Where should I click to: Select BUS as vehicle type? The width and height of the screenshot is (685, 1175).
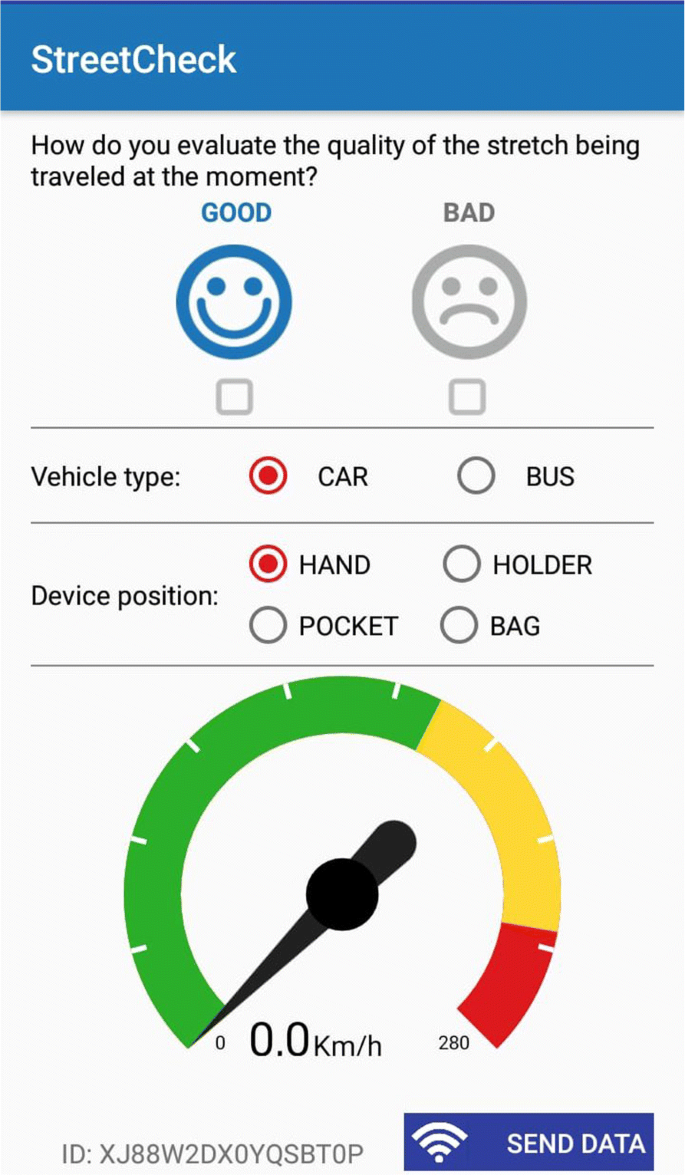(476, 476)
